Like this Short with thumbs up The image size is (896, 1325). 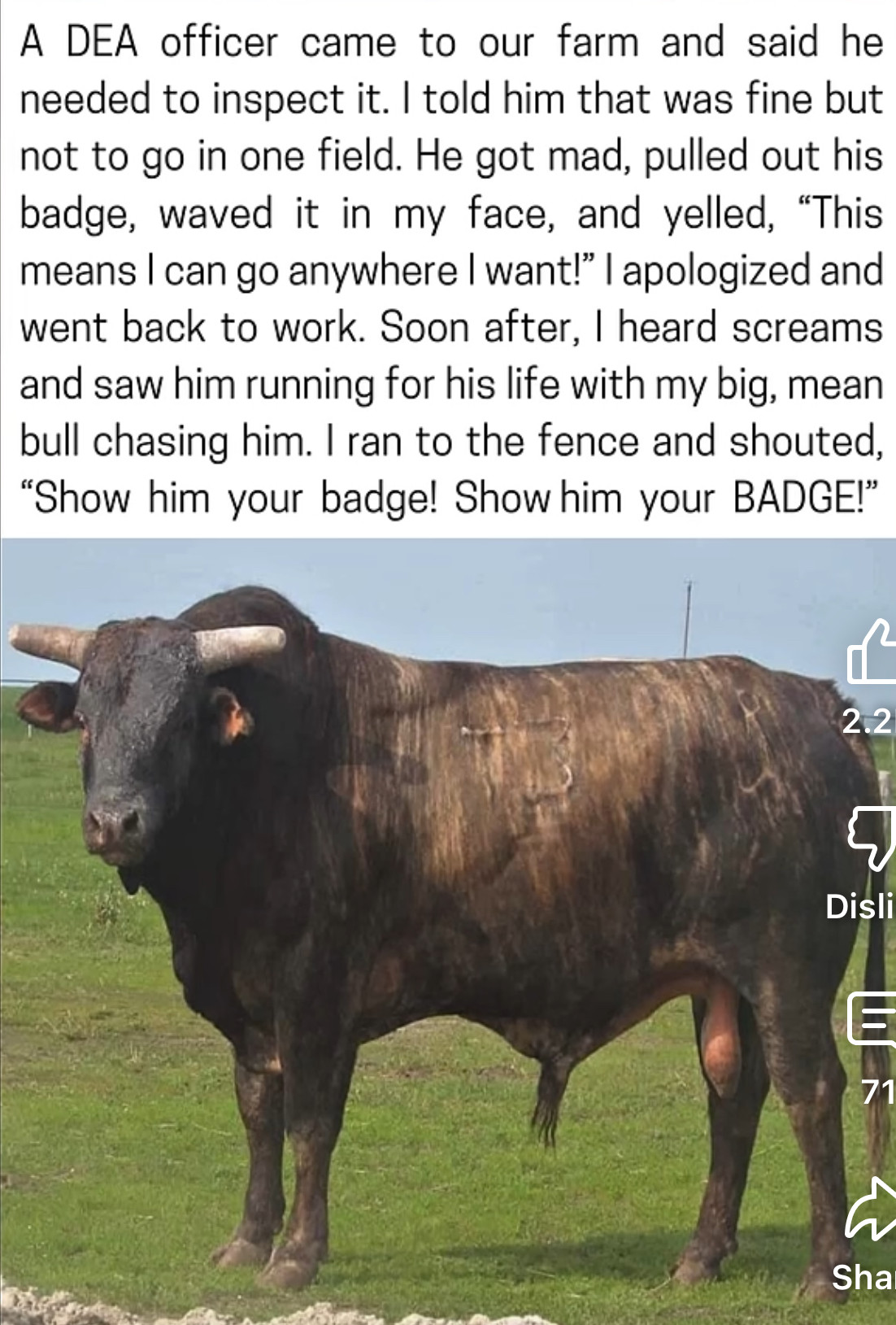coord(872,653)
